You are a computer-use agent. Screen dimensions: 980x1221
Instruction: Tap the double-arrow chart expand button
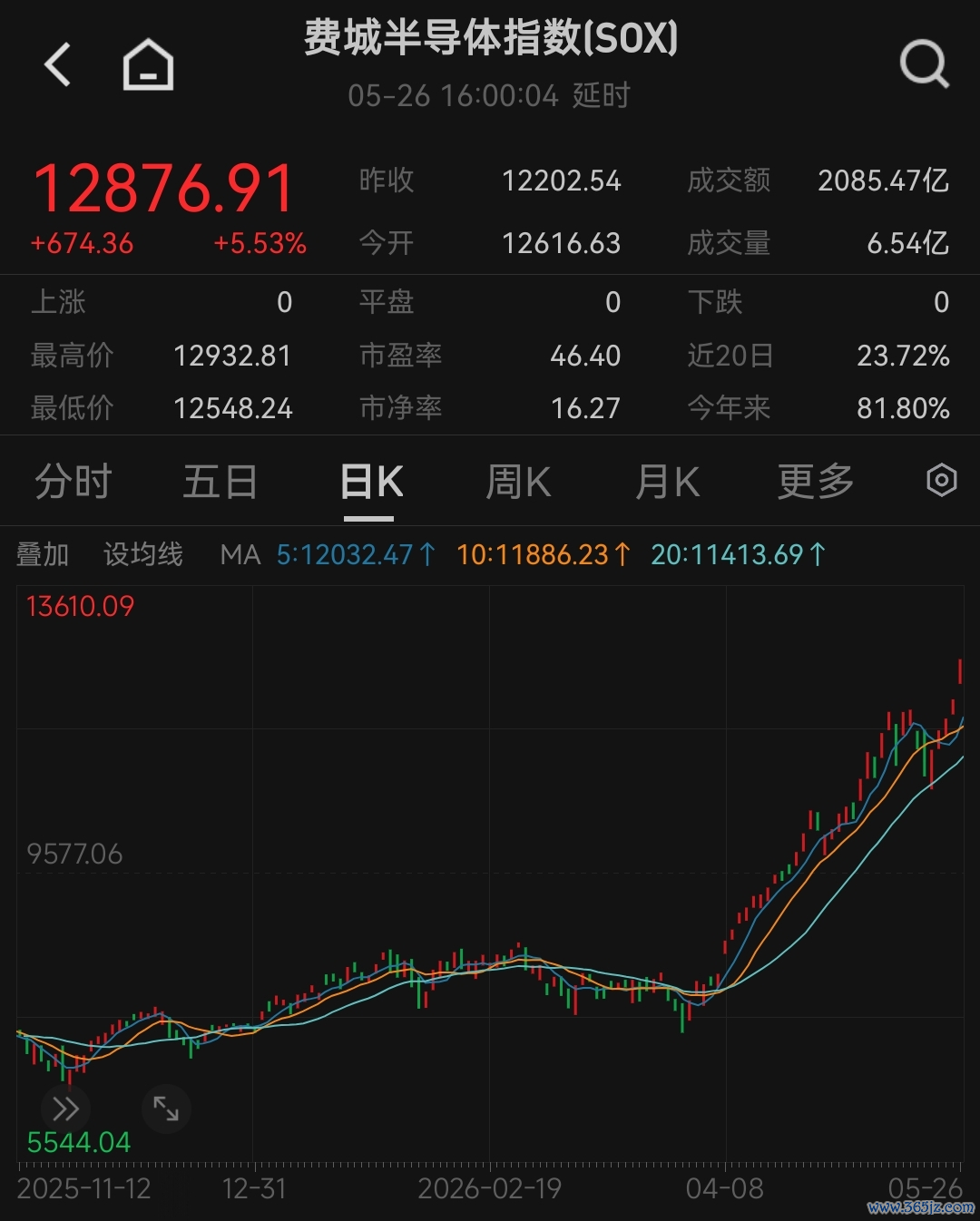tap(65, 1109)
